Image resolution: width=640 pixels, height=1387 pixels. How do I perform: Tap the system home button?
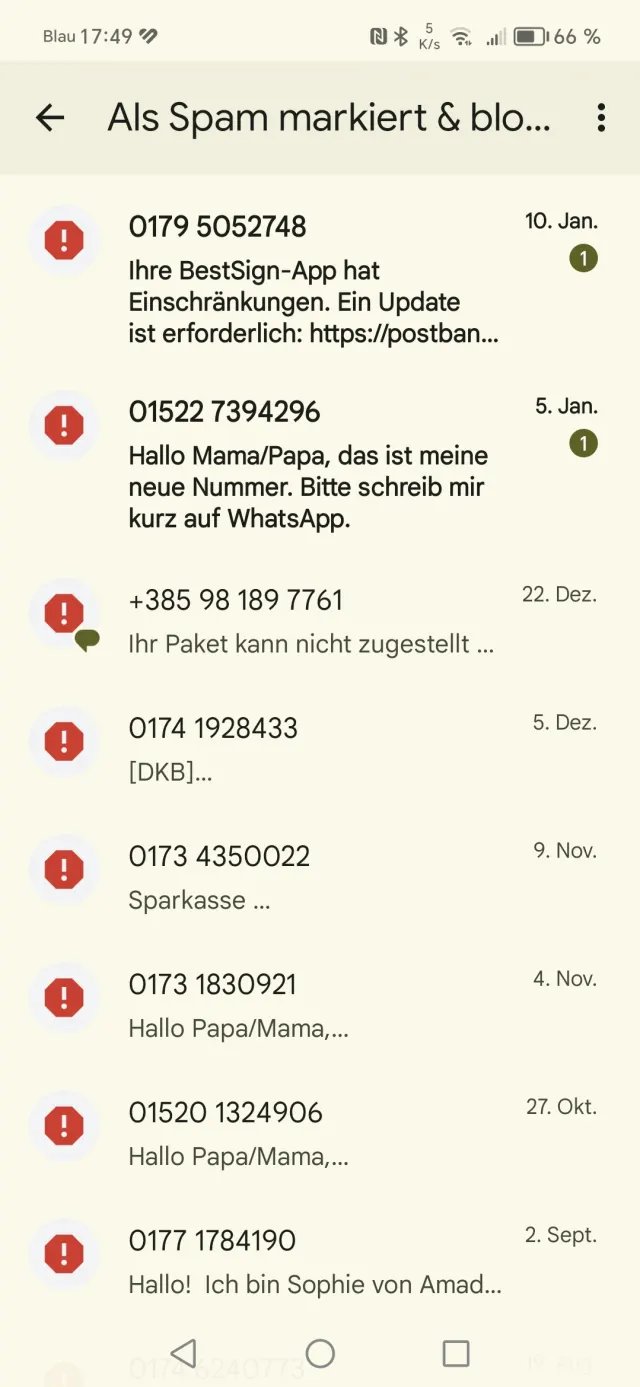click(x=320, y=1353)
